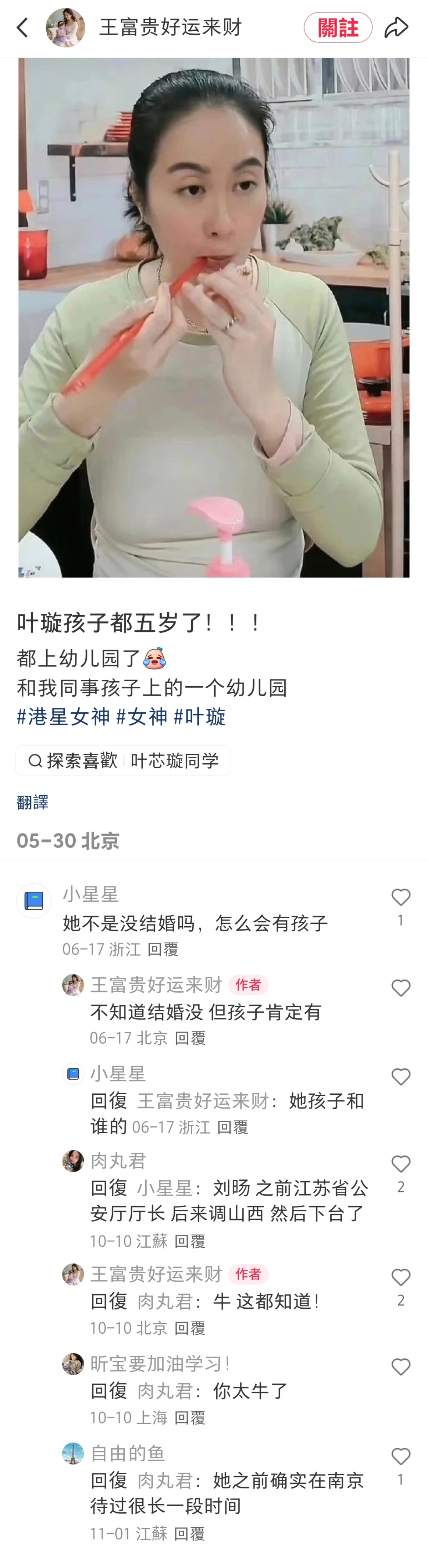Open the #女神 hashtag
The width and height of the screenshot is (428, 1568).
click(141, 717)
